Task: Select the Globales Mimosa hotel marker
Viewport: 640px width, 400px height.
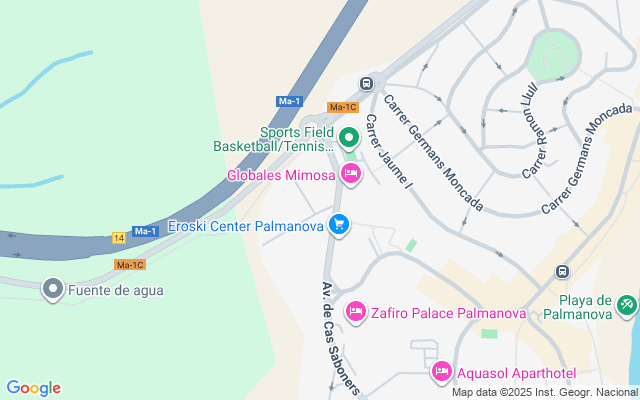Action: (x=350, y=174)
